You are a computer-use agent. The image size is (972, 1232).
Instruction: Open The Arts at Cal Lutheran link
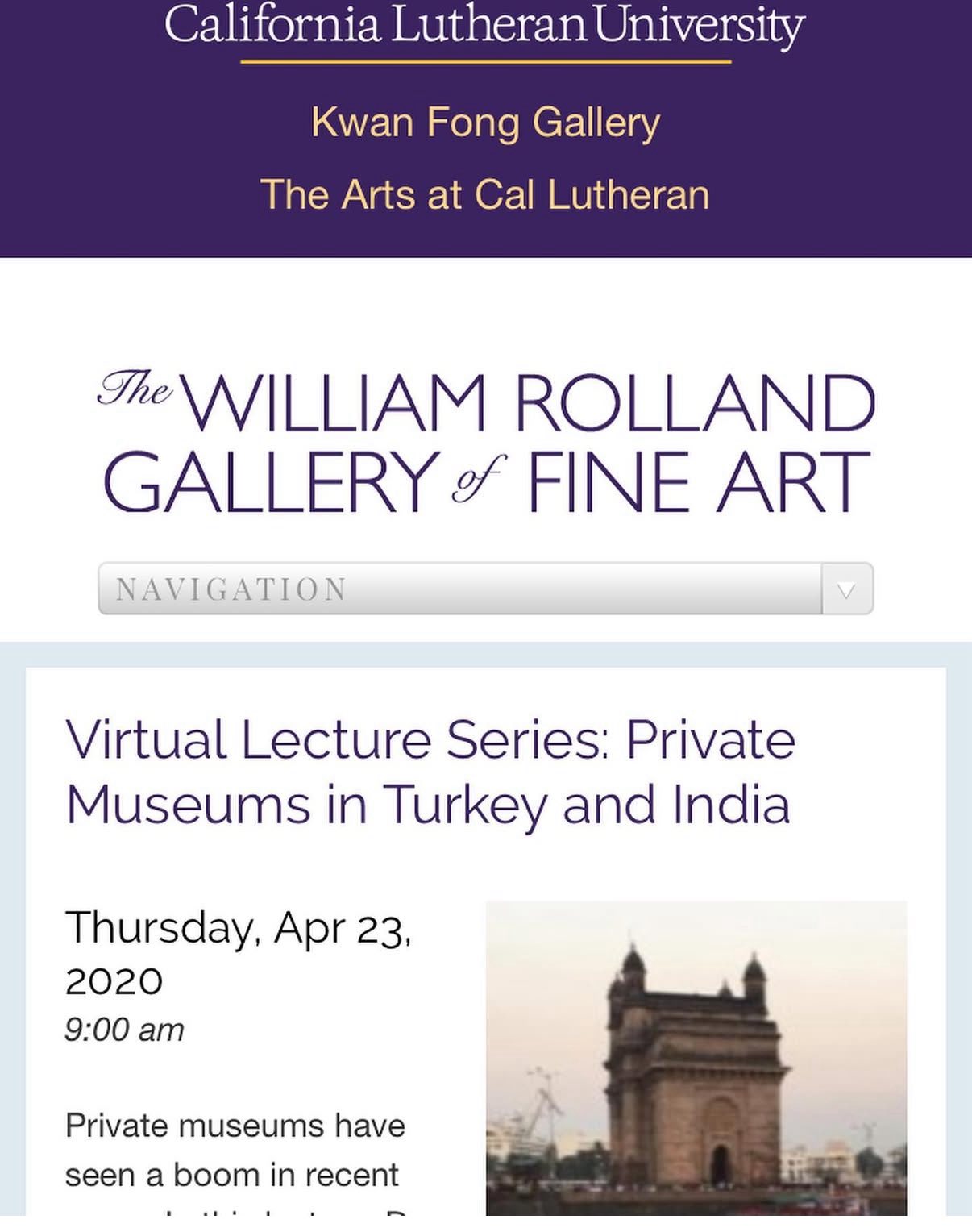[x=485, y=195]
